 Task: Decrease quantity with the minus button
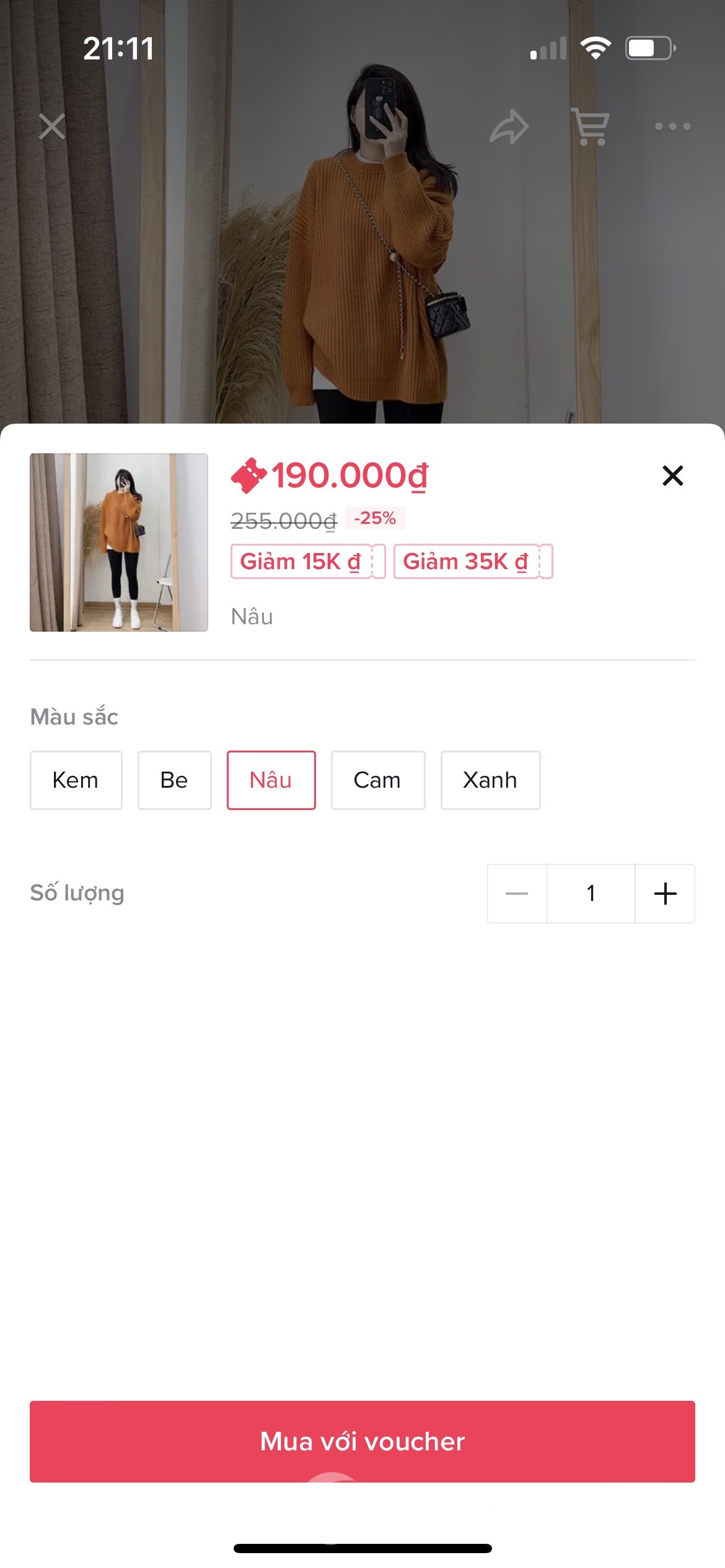point(517,894)
